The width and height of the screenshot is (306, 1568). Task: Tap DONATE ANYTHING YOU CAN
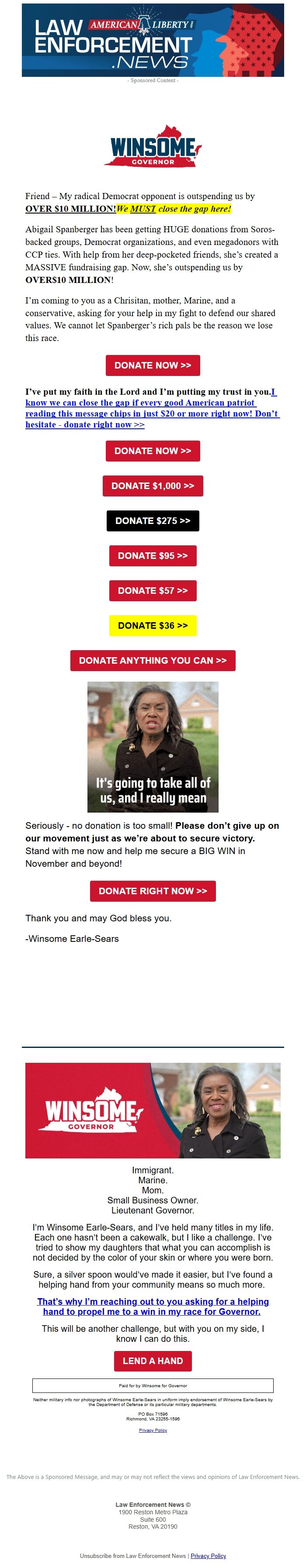pyautogui.click(x=153, y=661)
